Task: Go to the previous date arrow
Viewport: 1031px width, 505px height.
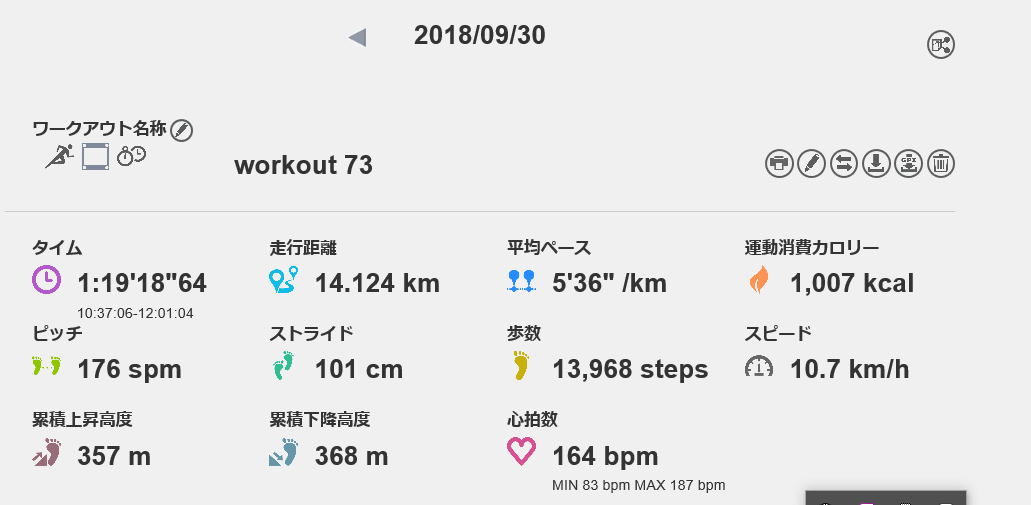Action: coord(357,38)
